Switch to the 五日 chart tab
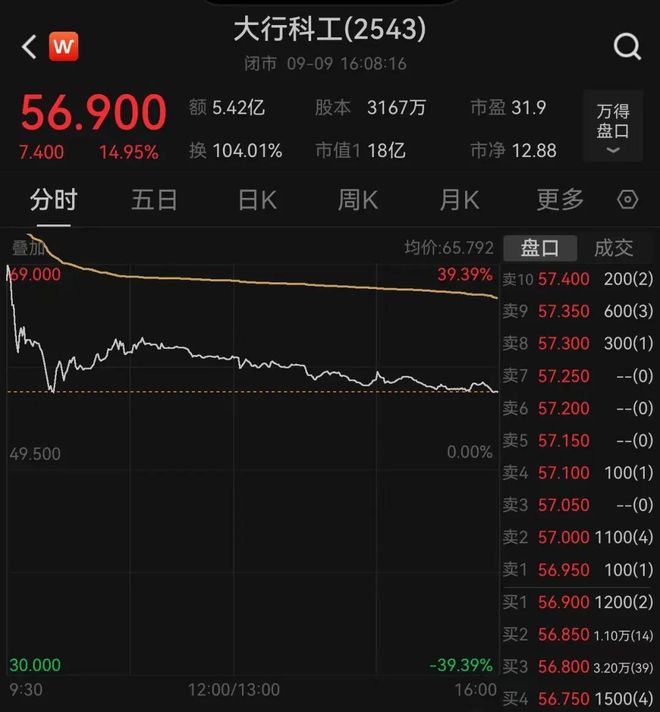 click(x=154, y=200)
